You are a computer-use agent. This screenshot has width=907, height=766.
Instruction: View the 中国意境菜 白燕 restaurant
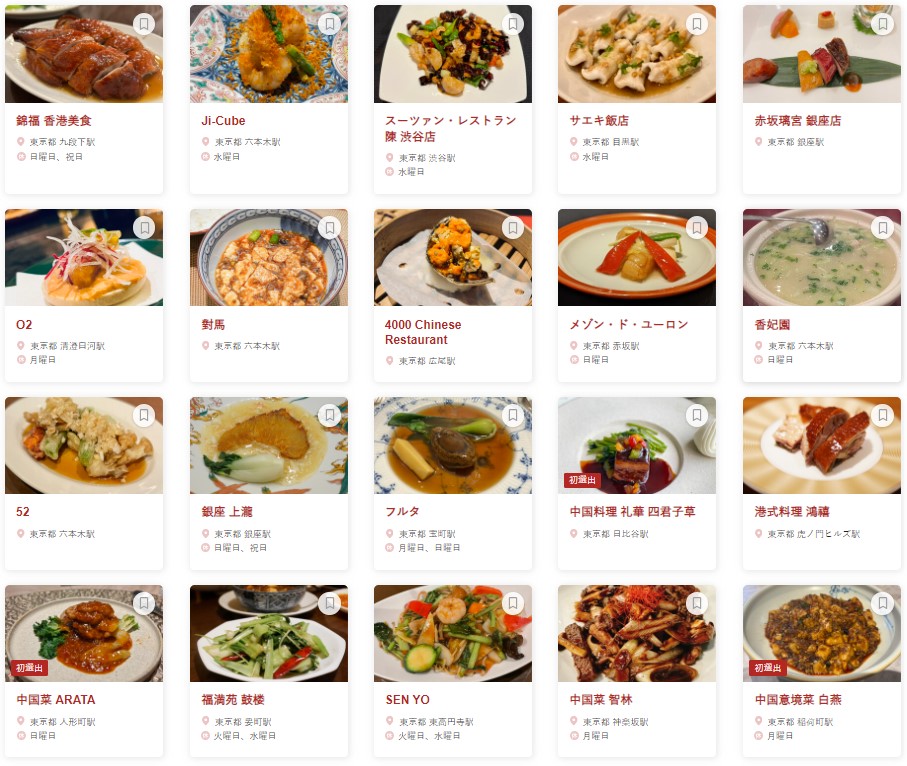798,700
